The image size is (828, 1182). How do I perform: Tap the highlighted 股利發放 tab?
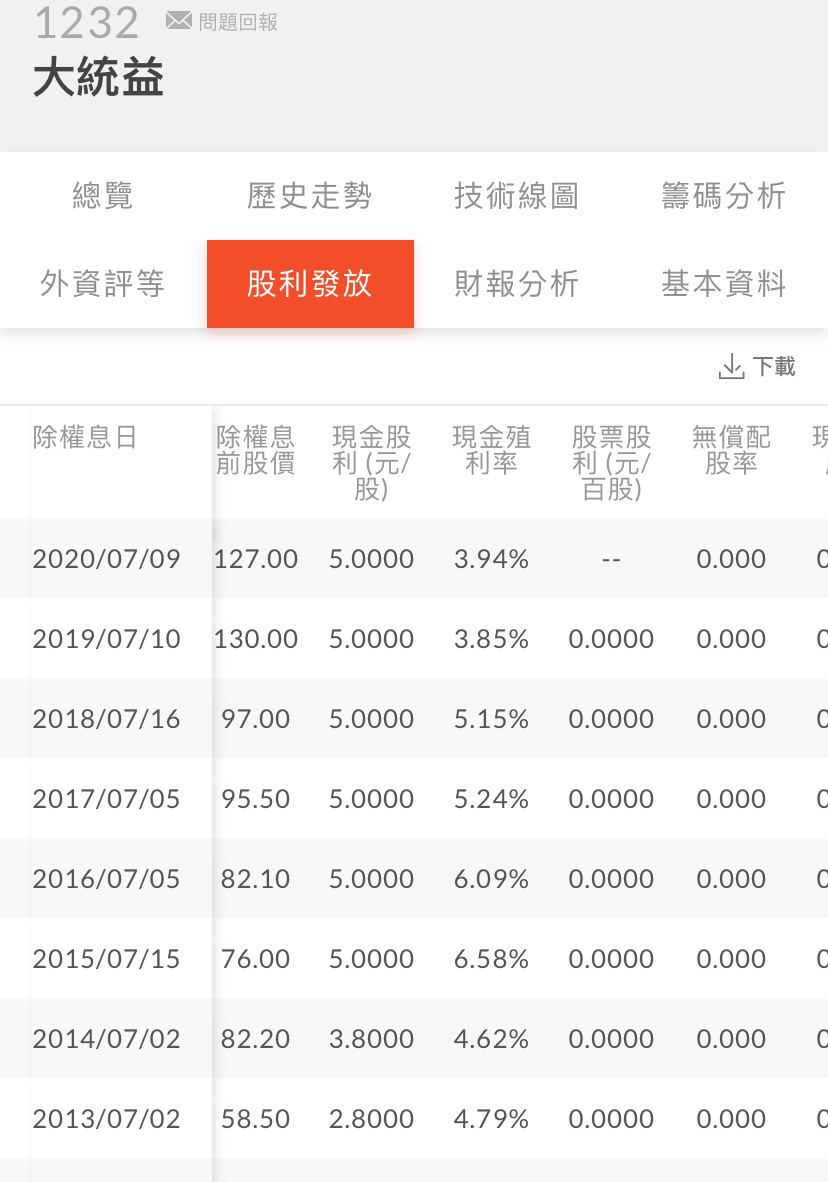click(310, 284)
